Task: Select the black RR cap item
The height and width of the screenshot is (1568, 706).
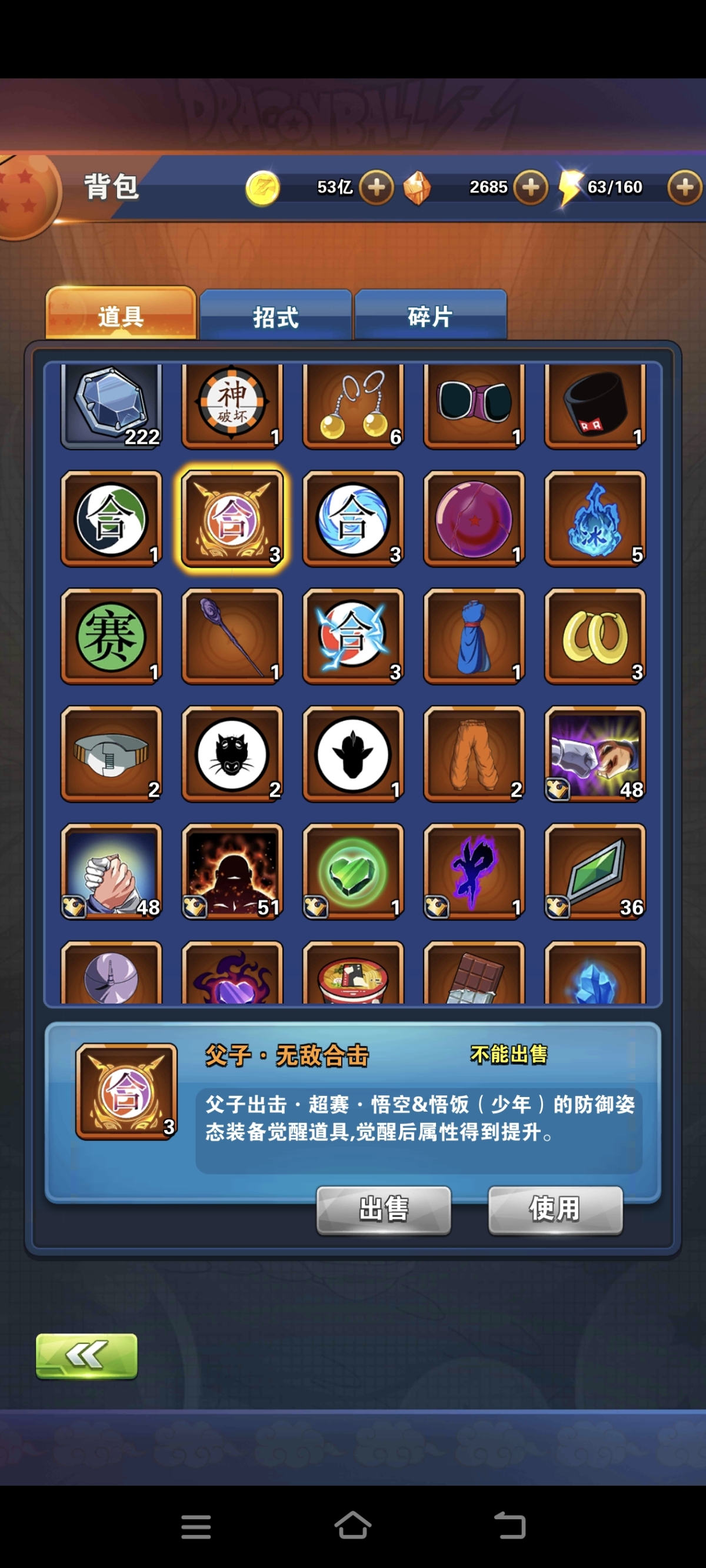Action: [595, 403]
